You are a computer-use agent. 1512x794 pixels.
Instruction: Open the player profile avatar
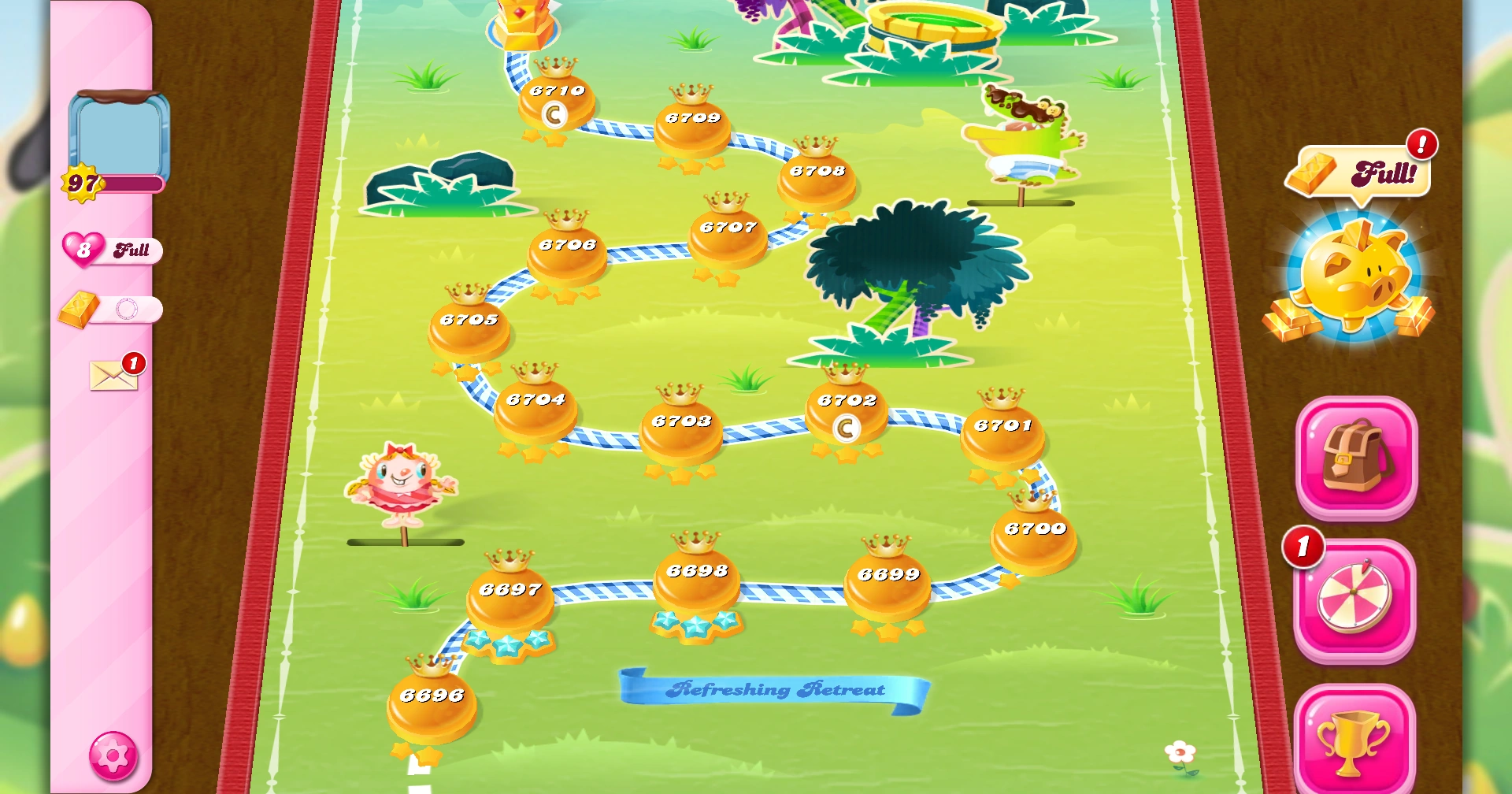click(120, 135)
